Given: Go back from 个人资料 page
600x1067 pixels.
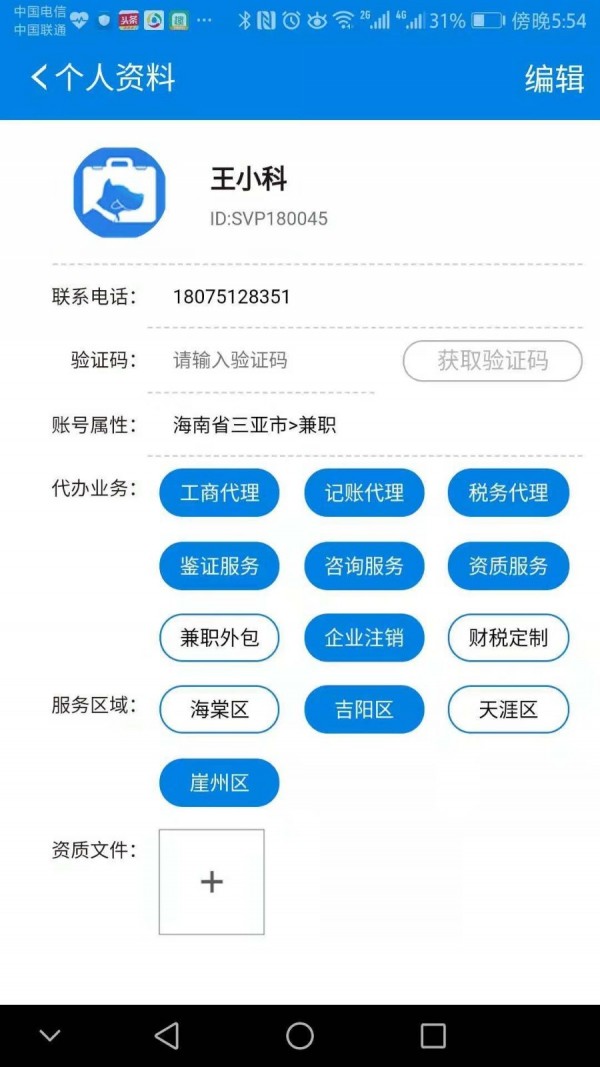Looking at the screenshot, I should coord(40,78).
